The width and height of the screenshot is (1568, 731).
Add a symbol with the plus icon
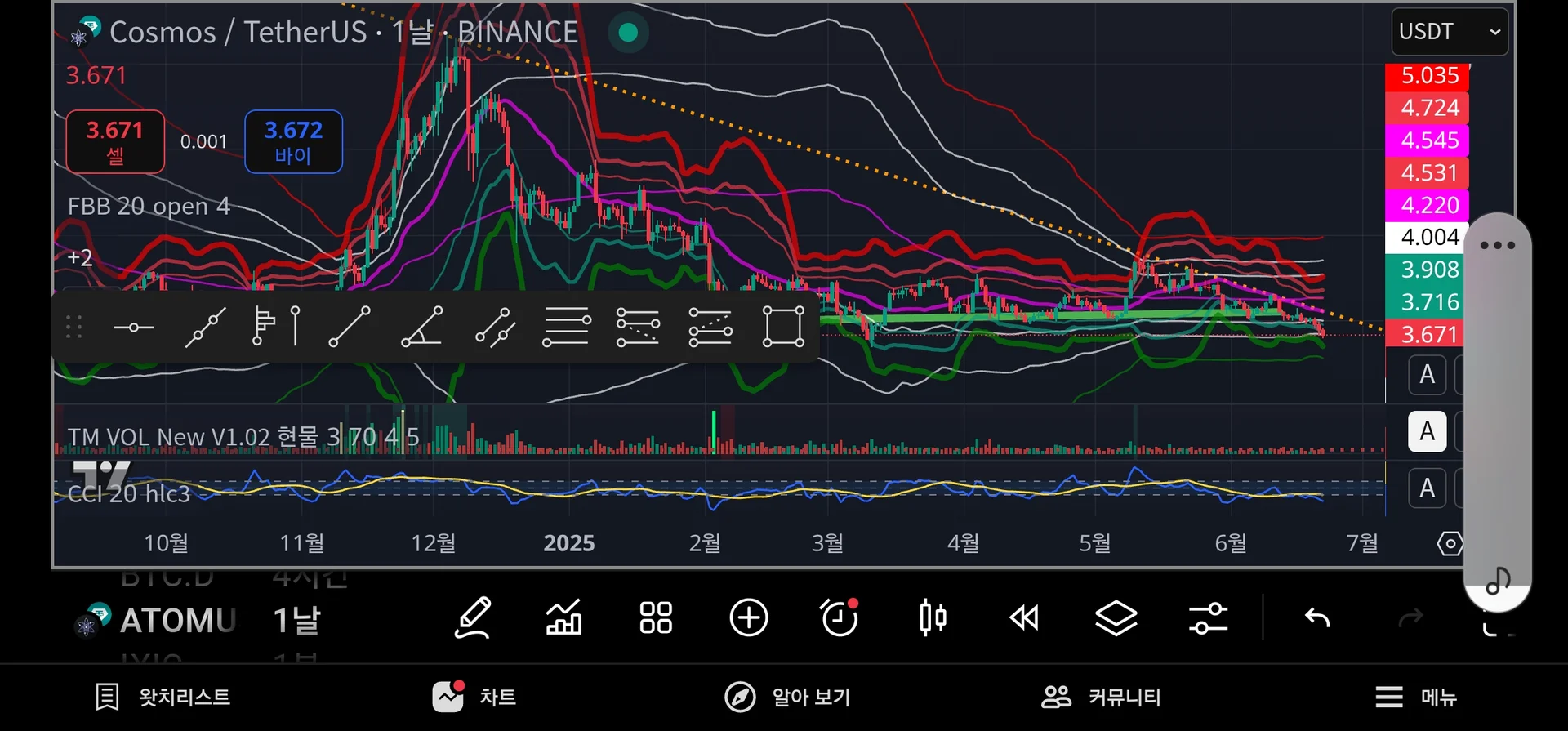[748, 617]
